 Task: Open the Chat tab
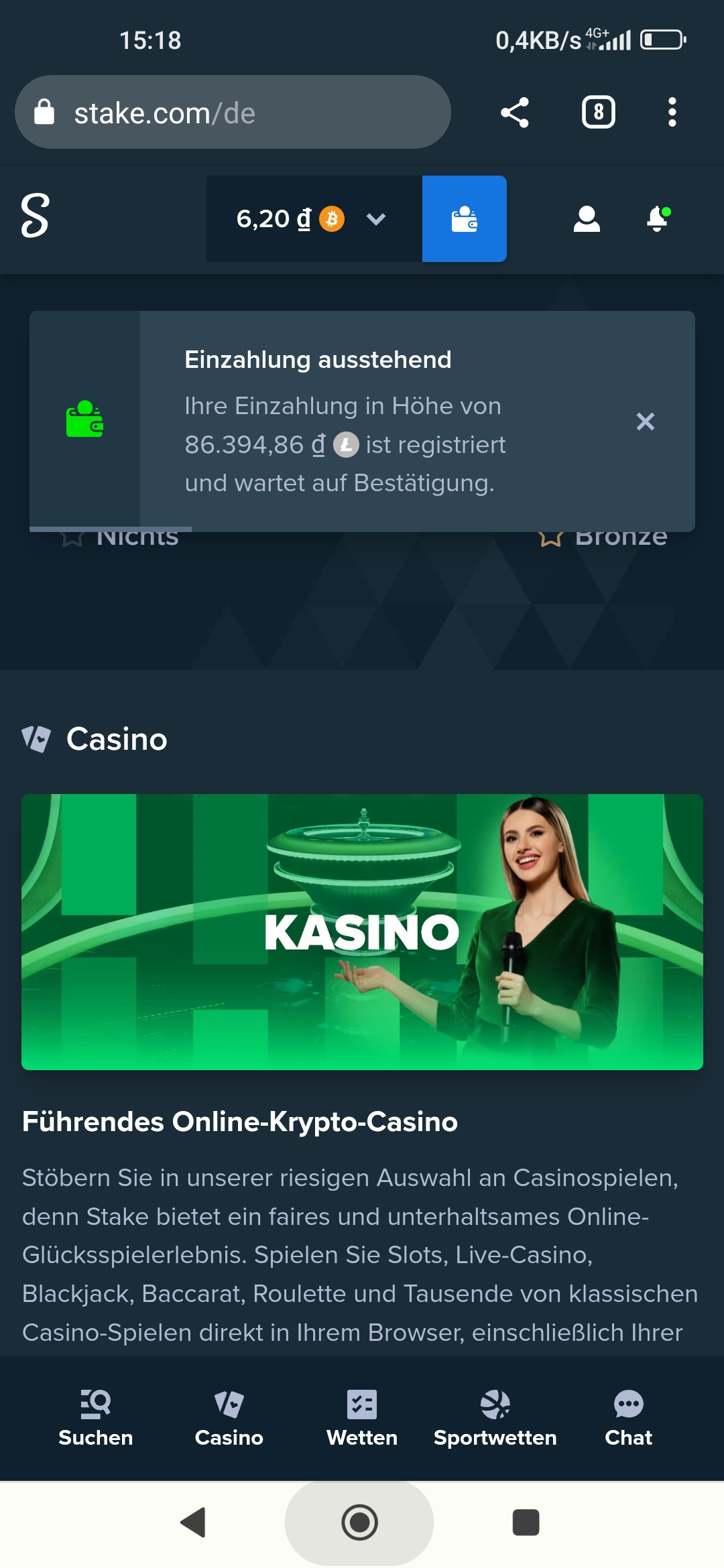pos(628,1418)
